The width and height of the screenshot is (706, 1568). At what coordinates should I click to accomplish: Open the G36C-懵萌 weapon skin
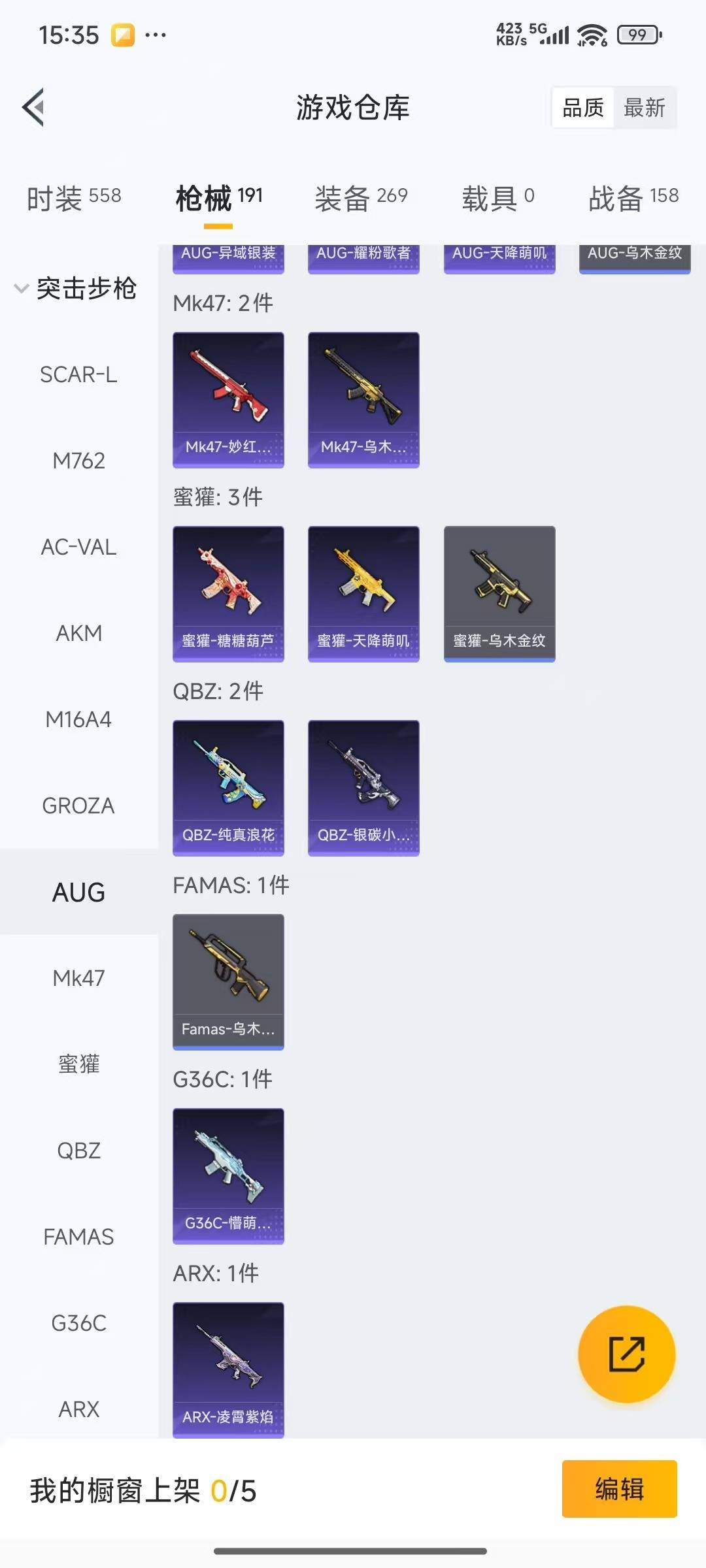click(x=228, y=1176)
